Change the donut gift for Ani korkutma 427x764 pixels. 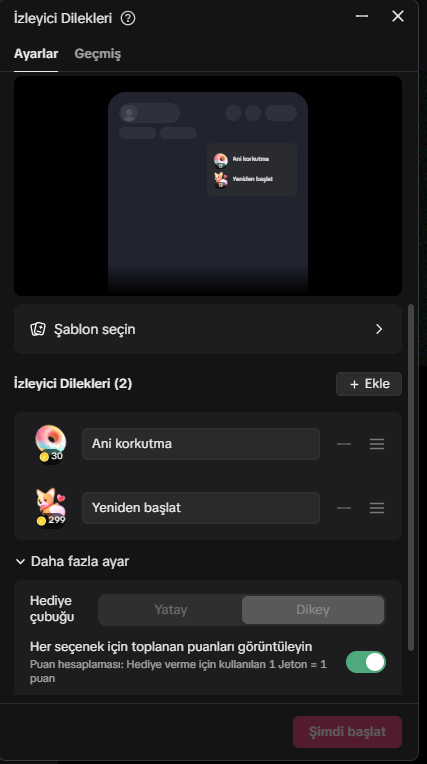point(51,443)
